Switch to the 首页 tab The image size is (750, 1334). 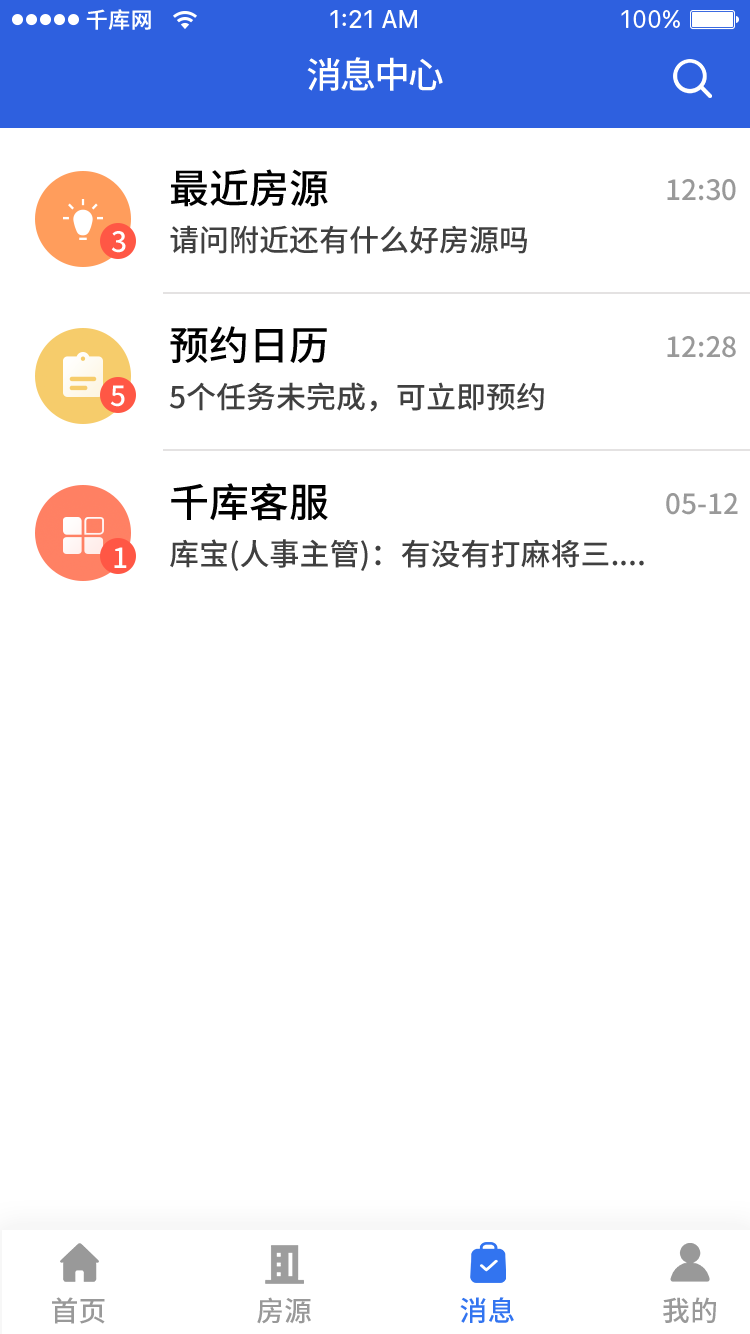point(79,1283)
